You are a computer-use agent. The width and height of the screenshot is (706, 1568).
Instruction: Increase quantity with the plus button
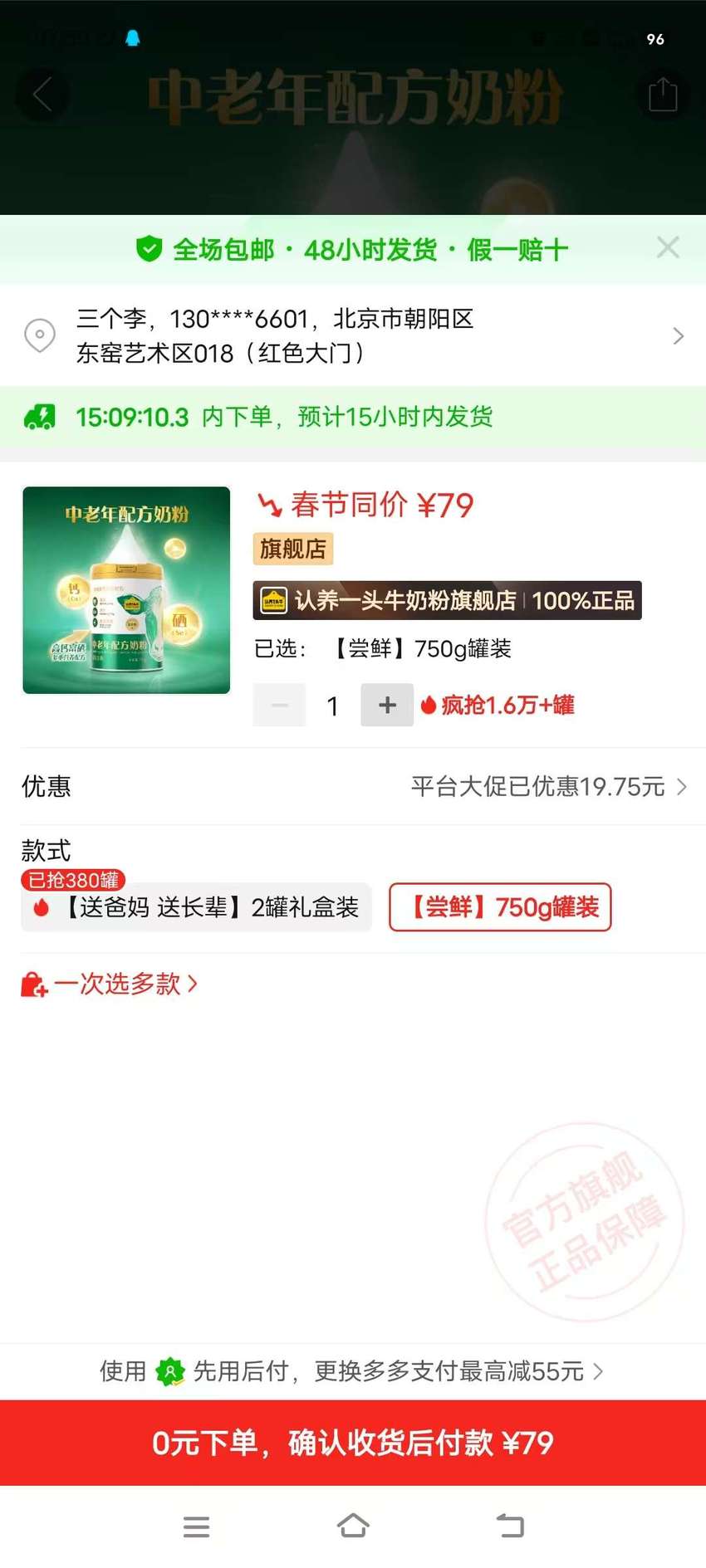click(387, 706)
